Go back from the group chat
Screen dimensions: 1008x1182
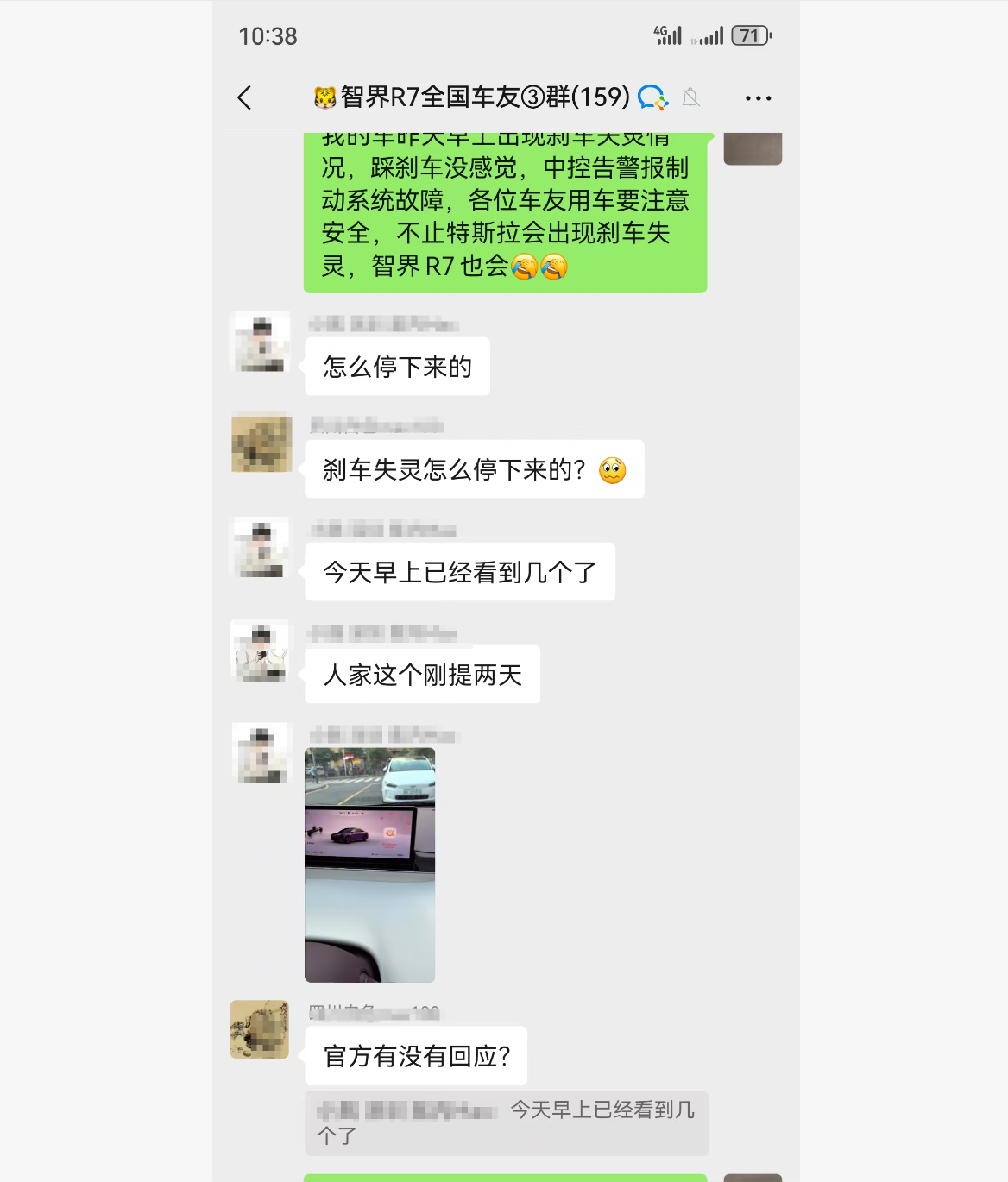(x=245, y=97)
